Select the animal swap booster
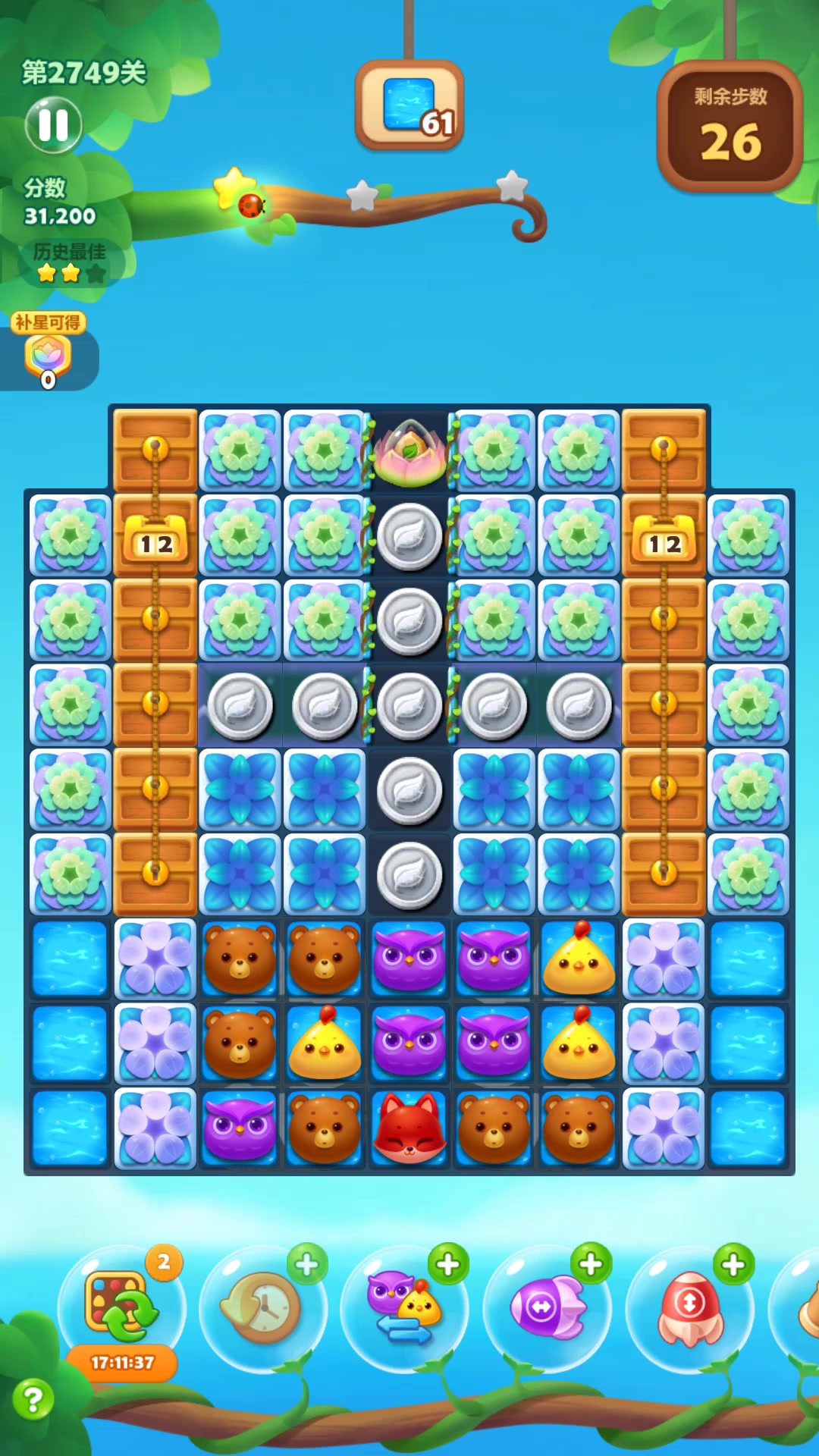Screen dimensions: 819x1456 click(x=403, y=1308)
